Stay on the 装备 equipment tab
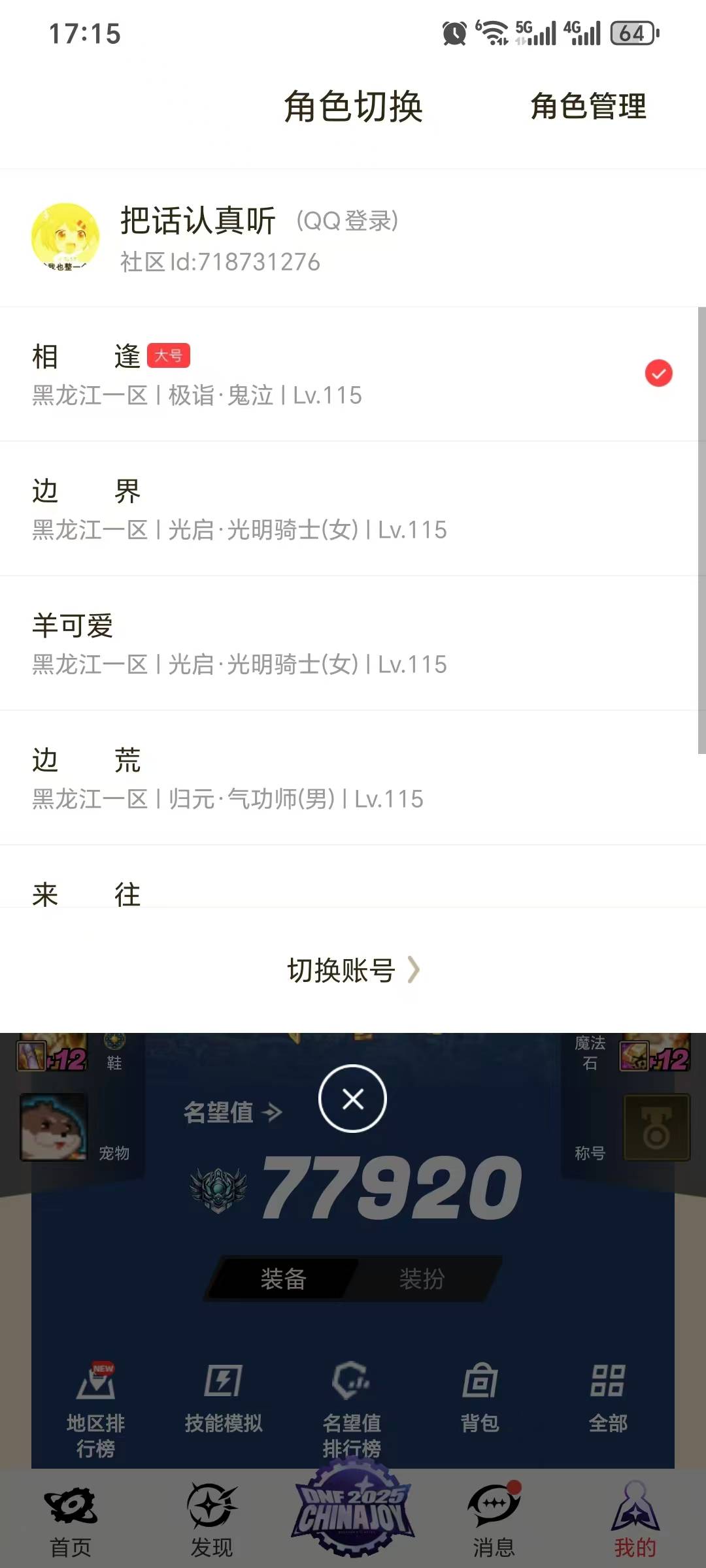The height and width of the screenshot is (1568, 706). tap(282, 1280)
